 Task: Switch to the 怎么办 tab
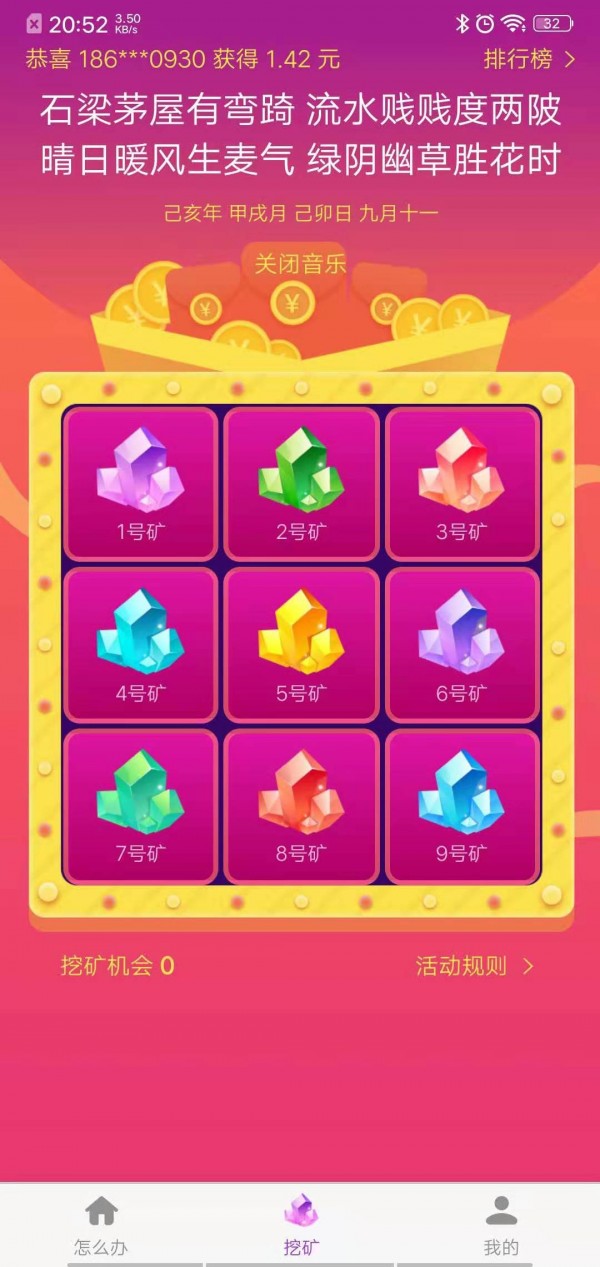pos(101,1225)
